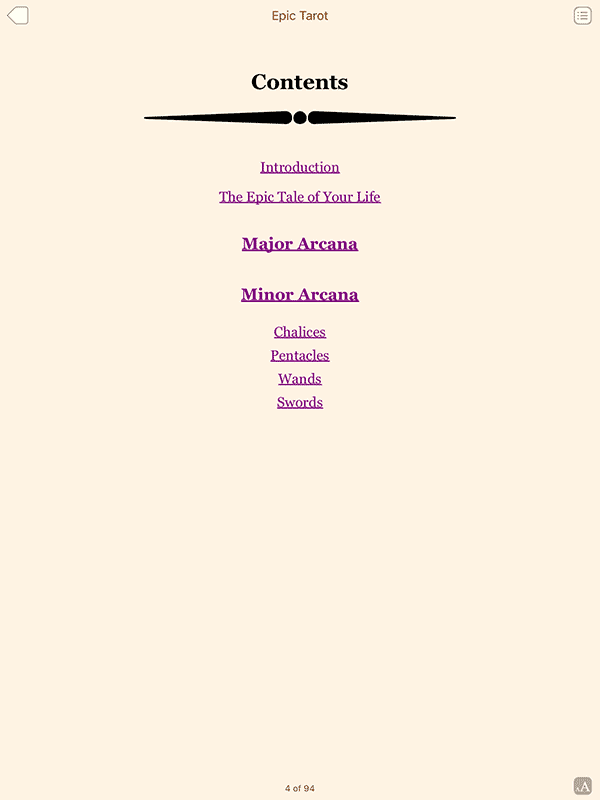Open the Pentacles chapter
The image size is (600, 800).
pos(300,356)
